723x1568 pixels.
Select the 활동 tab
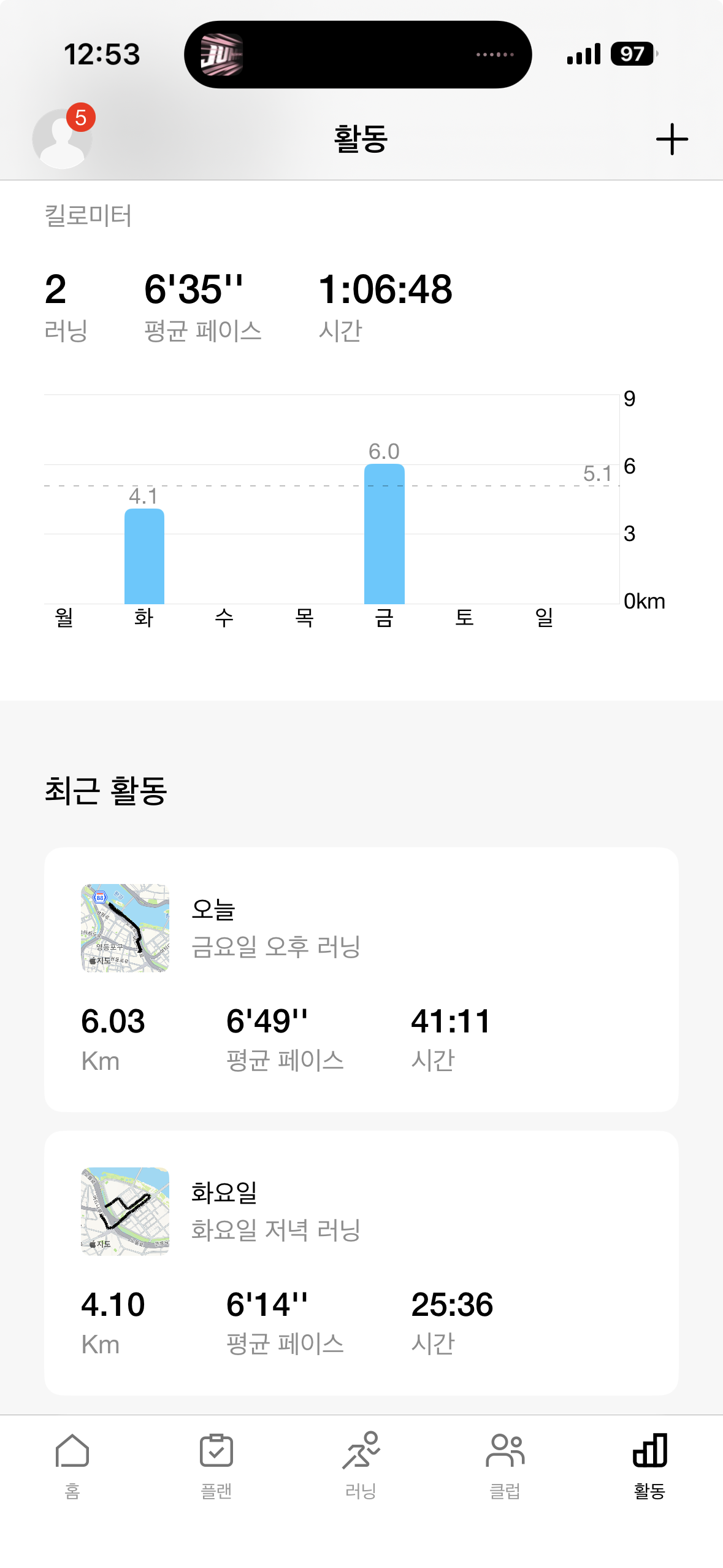(x=649, y=1465)
